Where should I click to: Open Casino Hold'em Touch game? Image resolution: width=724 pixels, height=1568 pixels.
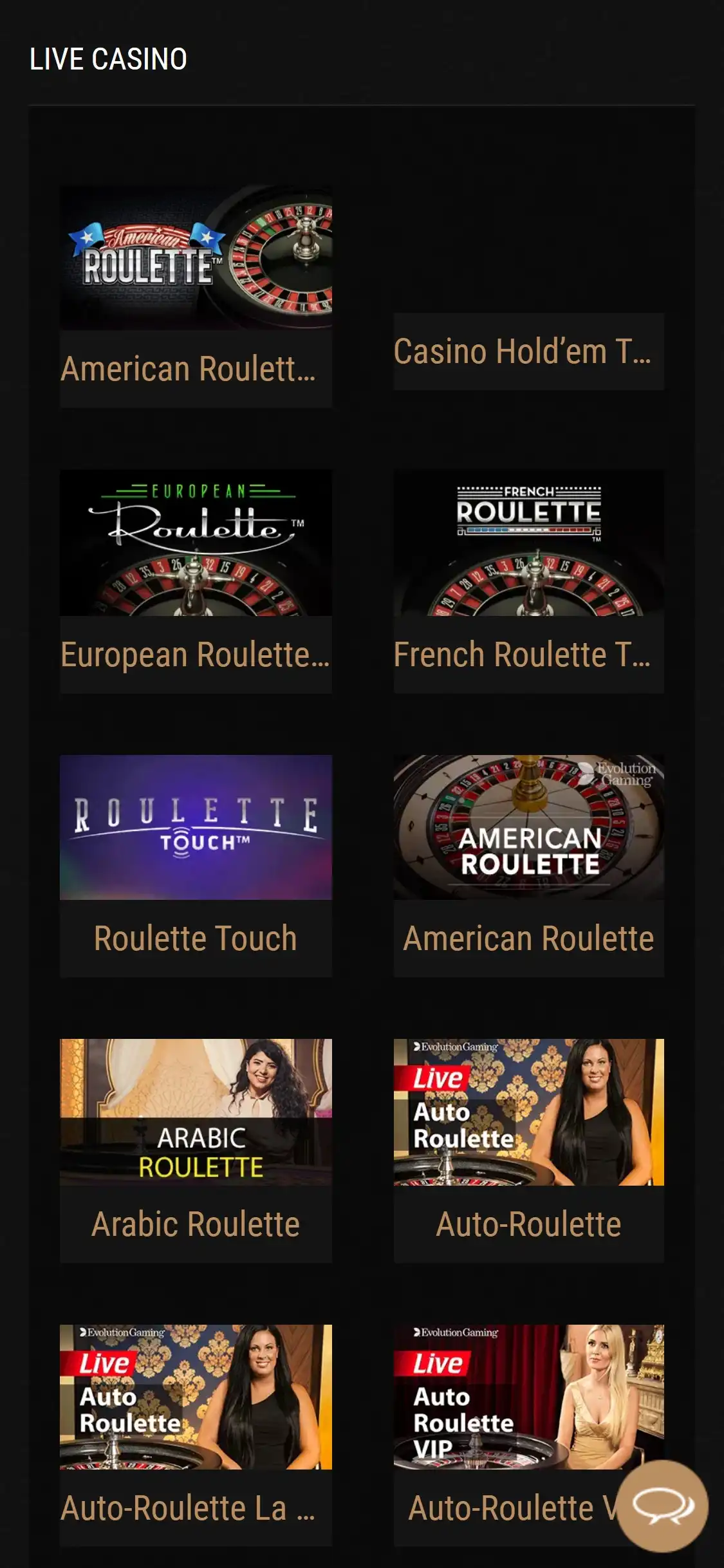pos(528,351)
